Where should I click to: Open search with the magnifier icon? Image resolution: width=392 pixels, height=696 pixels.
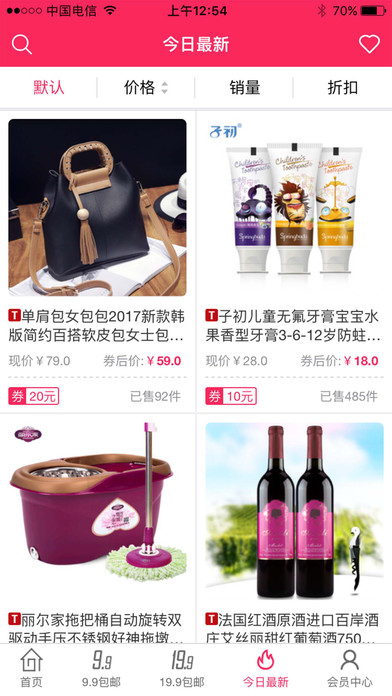pyautogui.click(x=21, y=44)
